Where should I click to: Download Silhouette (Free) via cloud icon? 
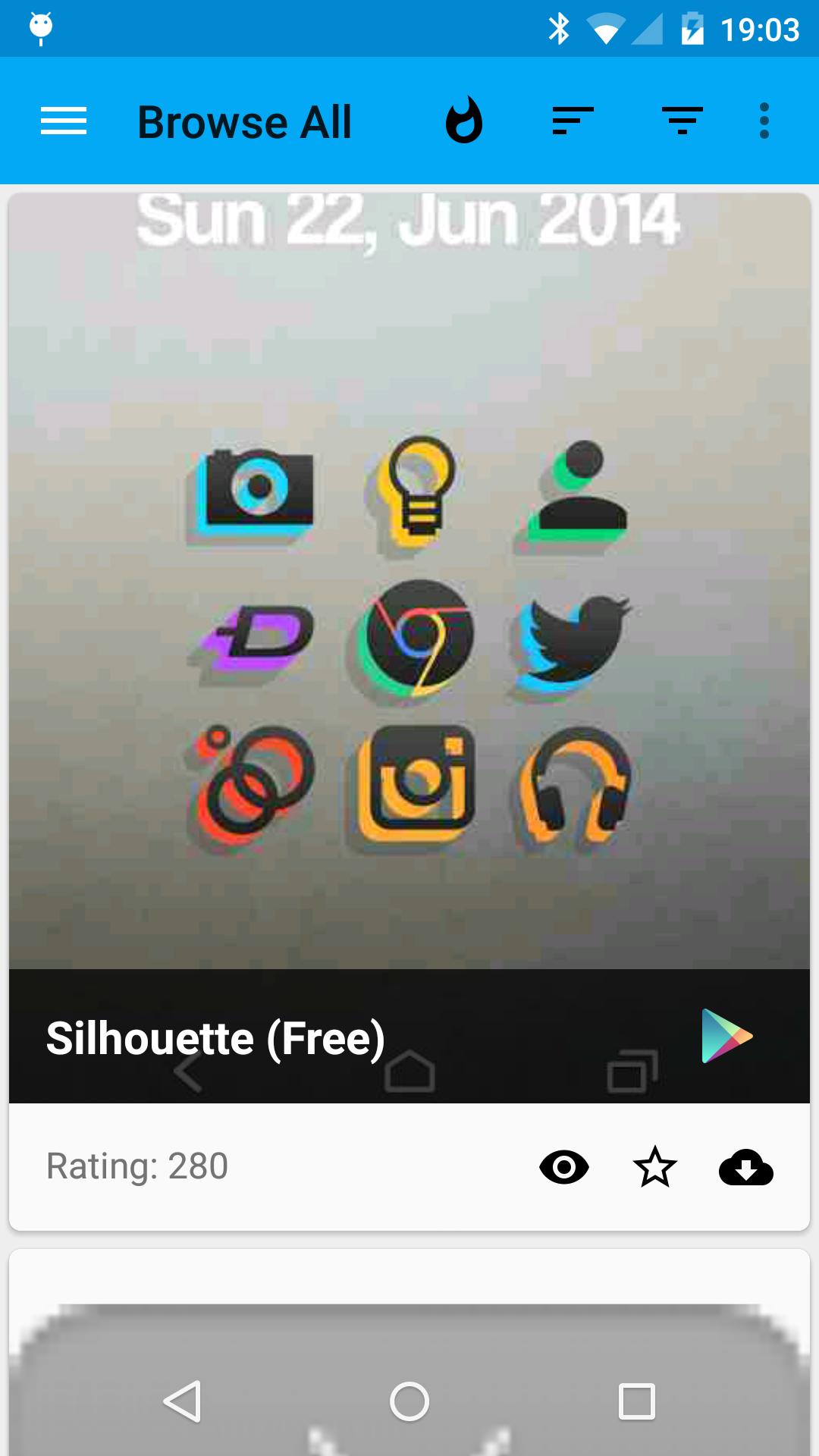[x=745, y=1167]
